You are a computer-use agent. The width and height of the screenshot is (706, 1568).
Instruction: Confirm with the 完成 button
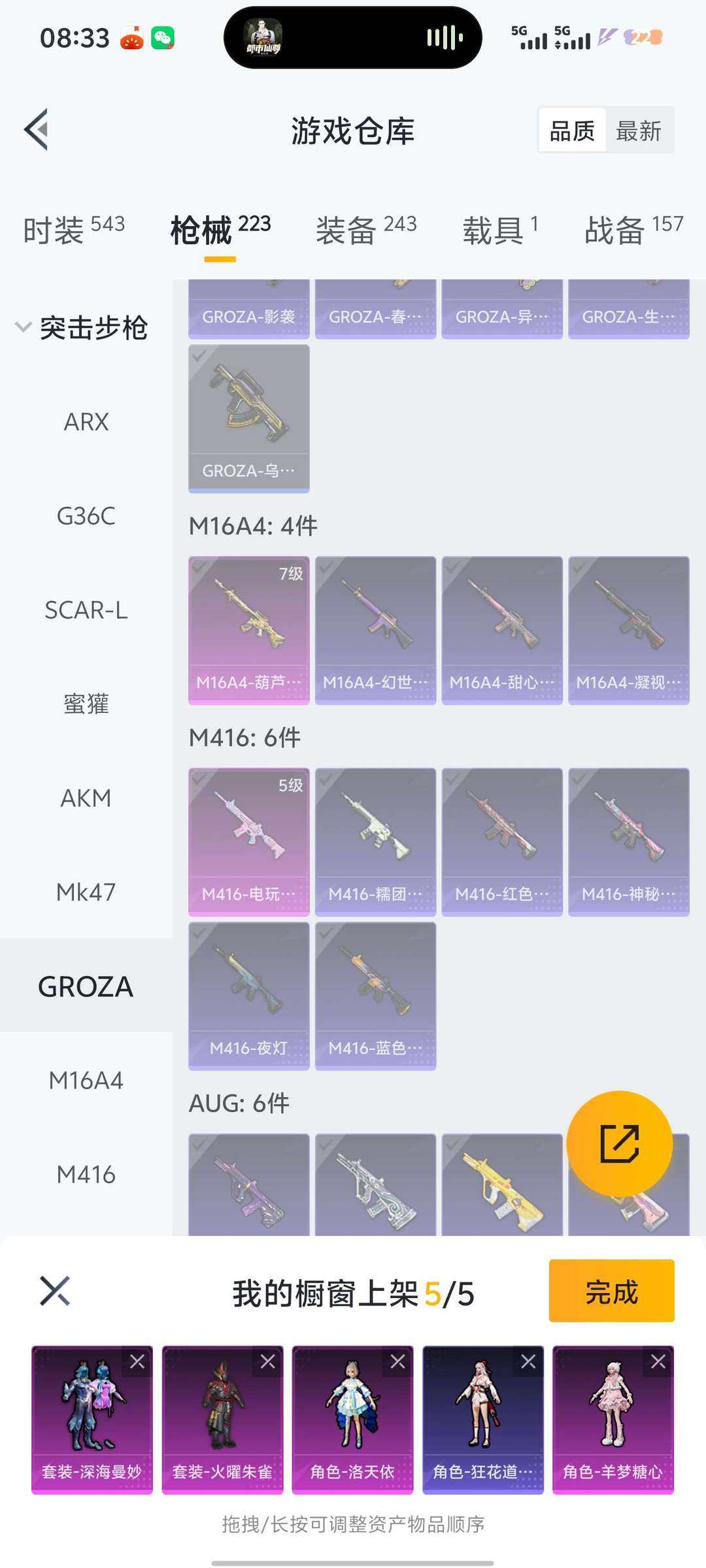click(x=611, y=1291)
